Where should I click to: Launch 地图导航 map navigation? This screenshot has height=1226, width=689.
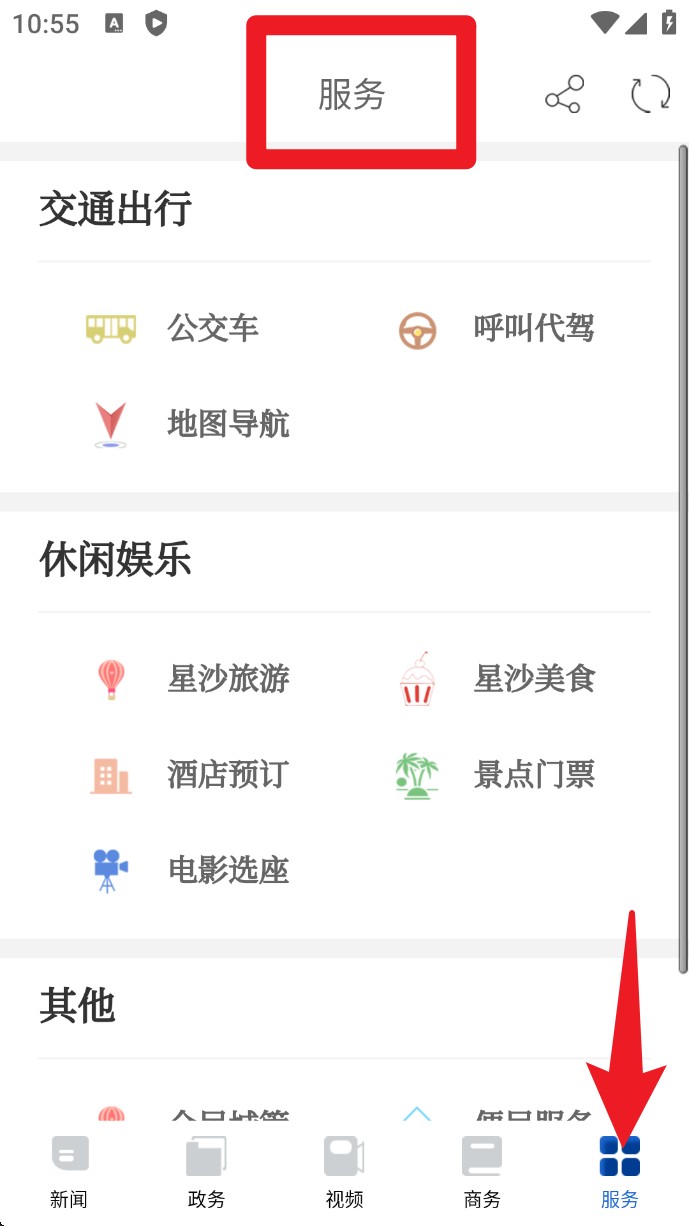[189, 424]
